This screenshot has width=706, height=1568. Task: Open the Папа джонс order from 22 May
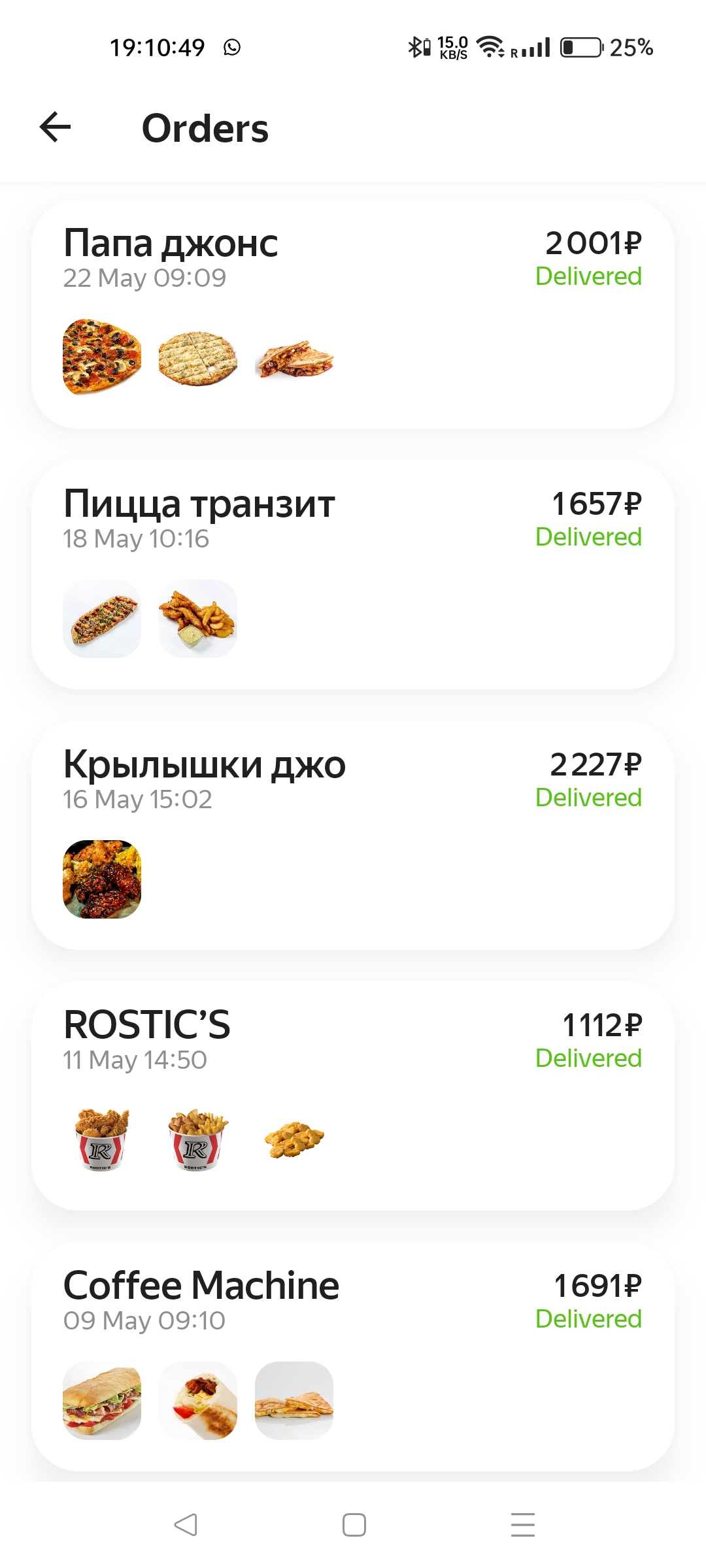tap(353, 314)
